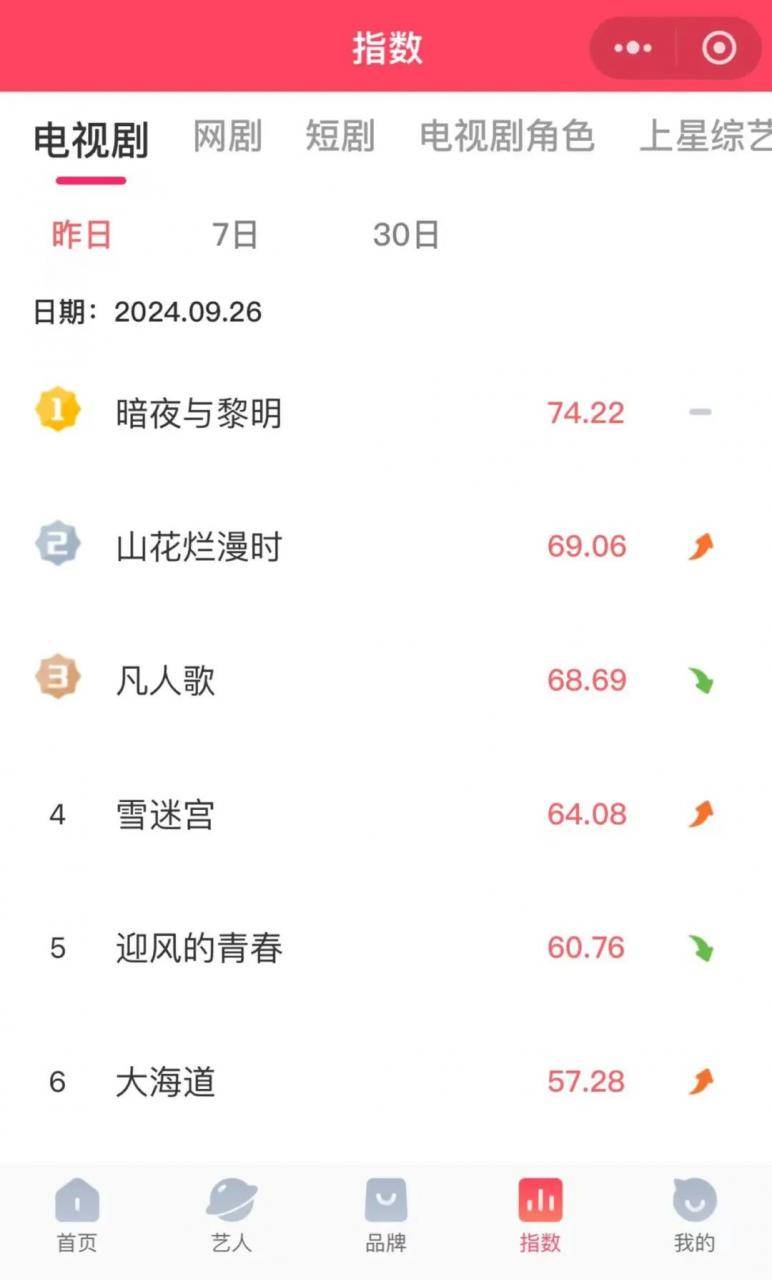Go to the 我的 profile tab
This screenshot has height=1280, width=772.
point(694,1215)
